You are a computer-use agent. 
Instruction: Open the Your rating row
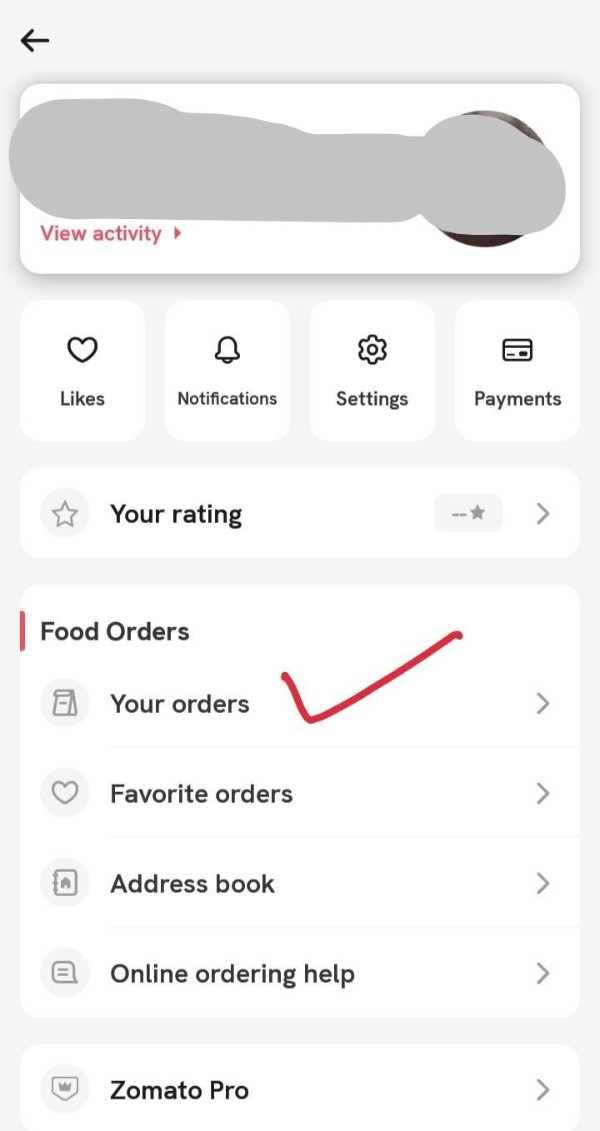click(300, 514)
